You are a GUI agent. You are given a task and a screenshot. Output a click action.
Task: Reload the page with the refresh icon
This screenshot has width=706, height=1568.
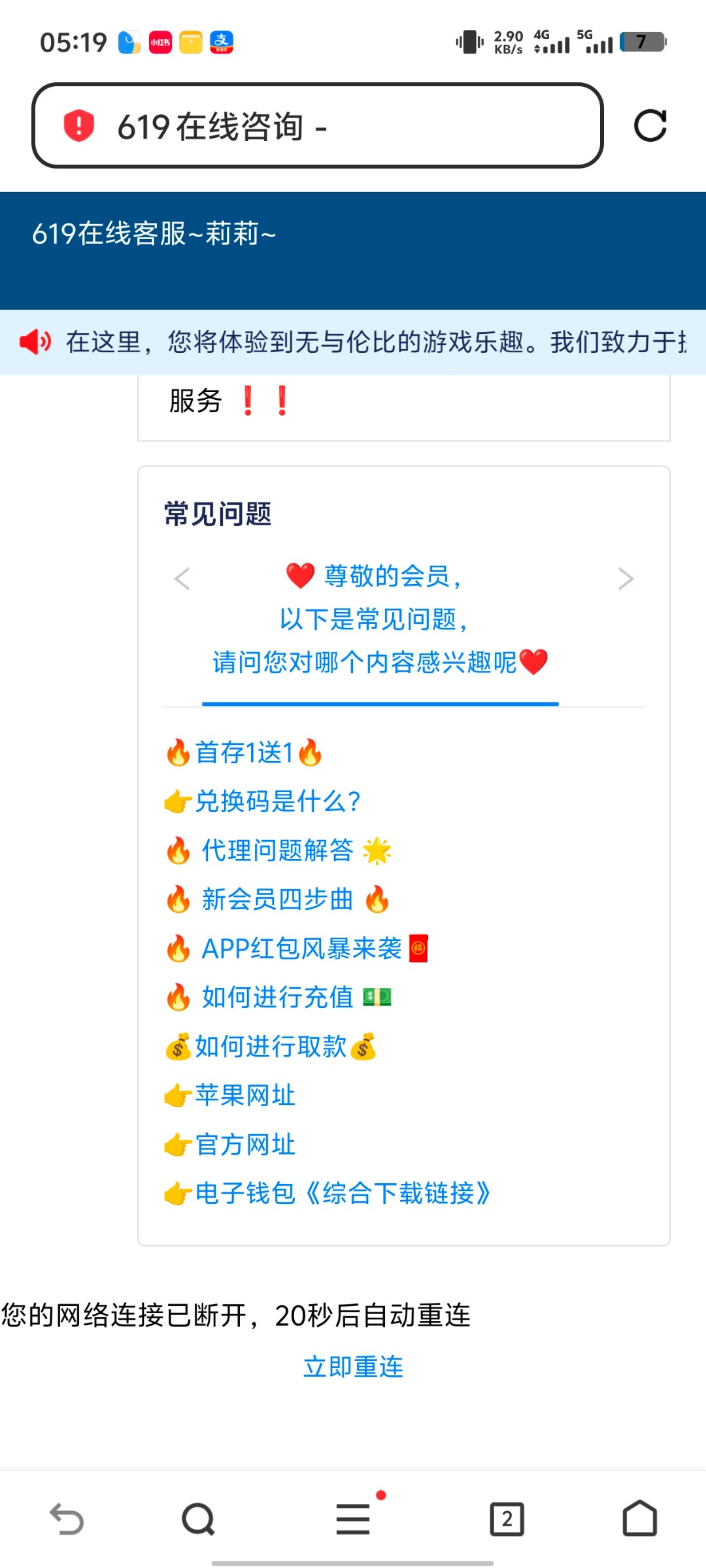650,125
